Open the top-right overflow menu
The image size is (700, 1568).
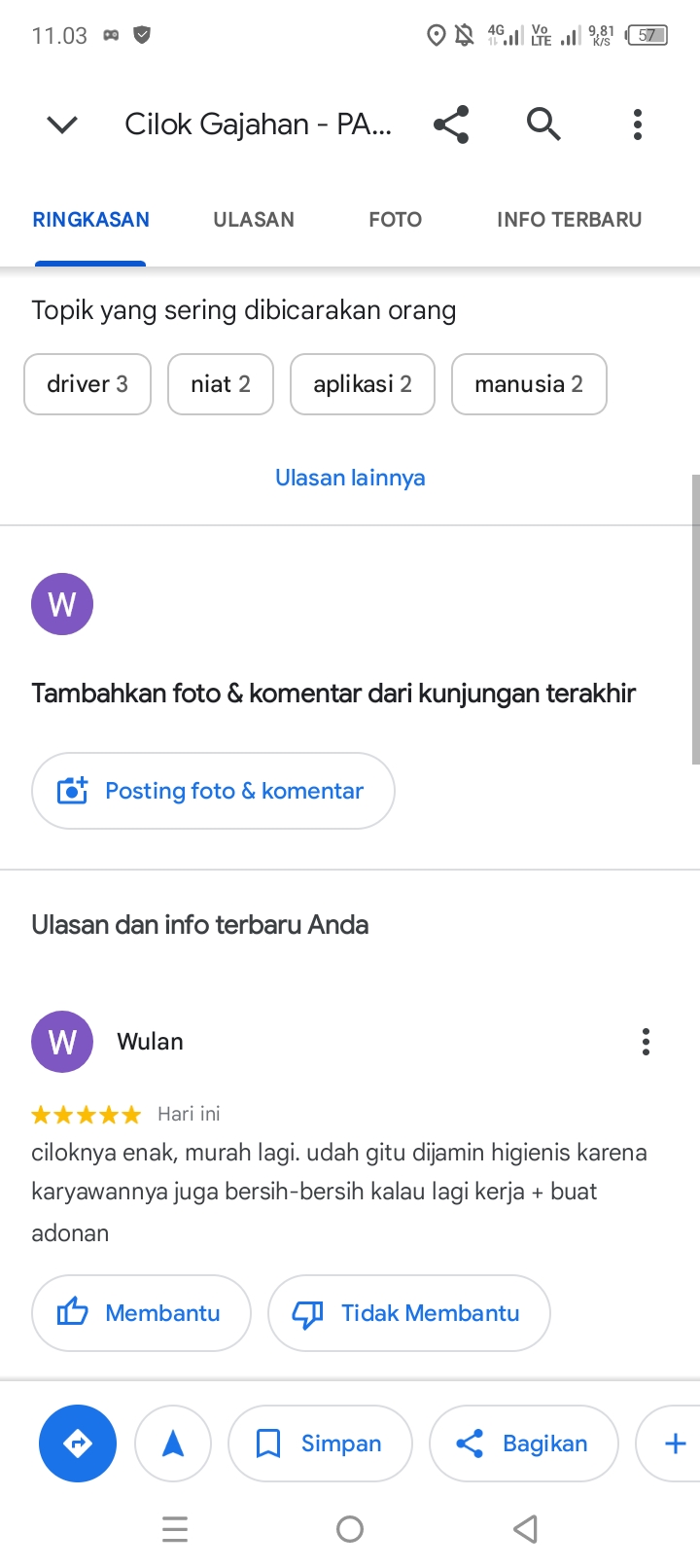click(x=638, y=125)
